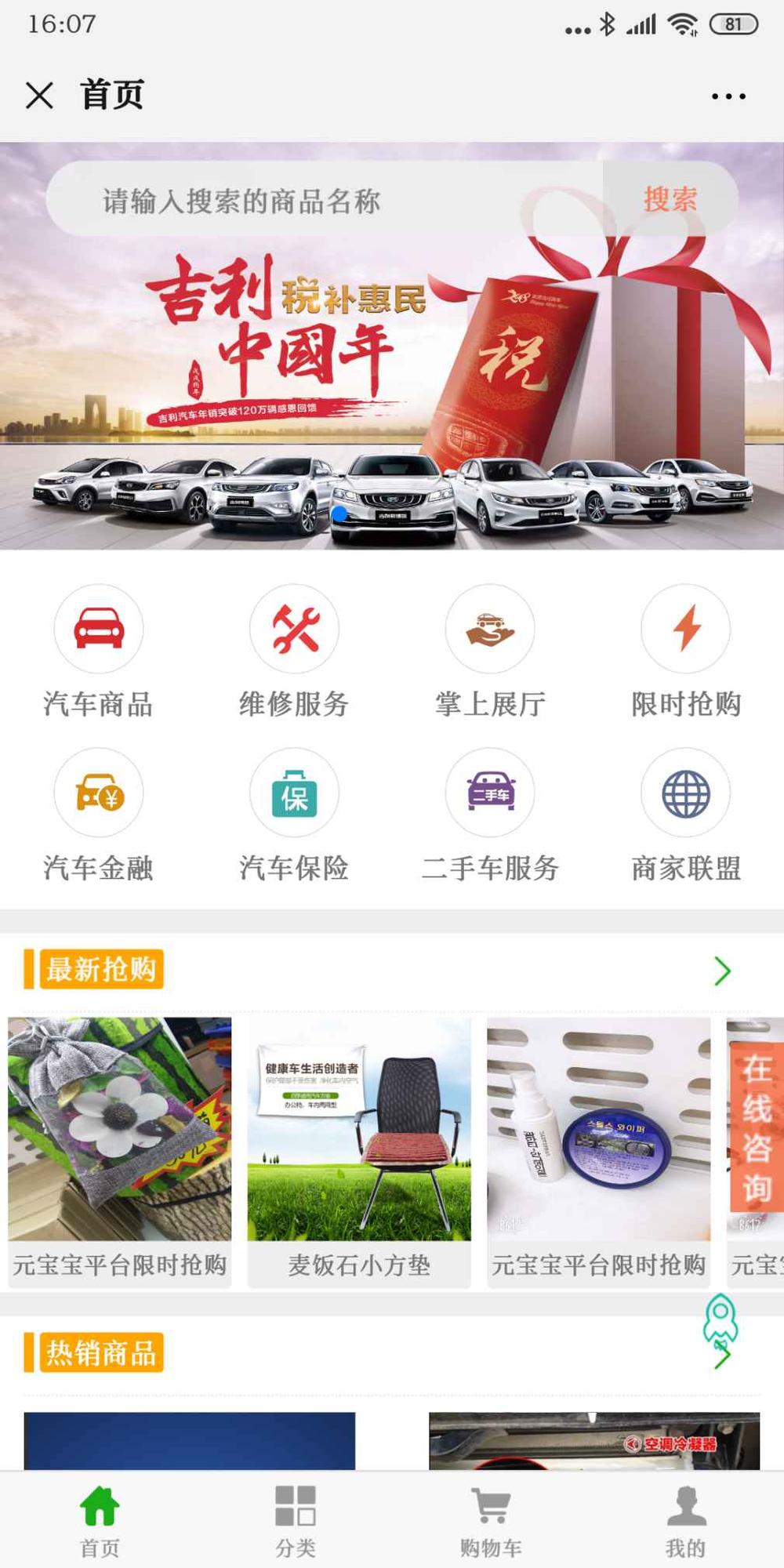784x1568 pixels.
Task: Open the 麦饭石小方垫 product card
Action: (359, 1151)
